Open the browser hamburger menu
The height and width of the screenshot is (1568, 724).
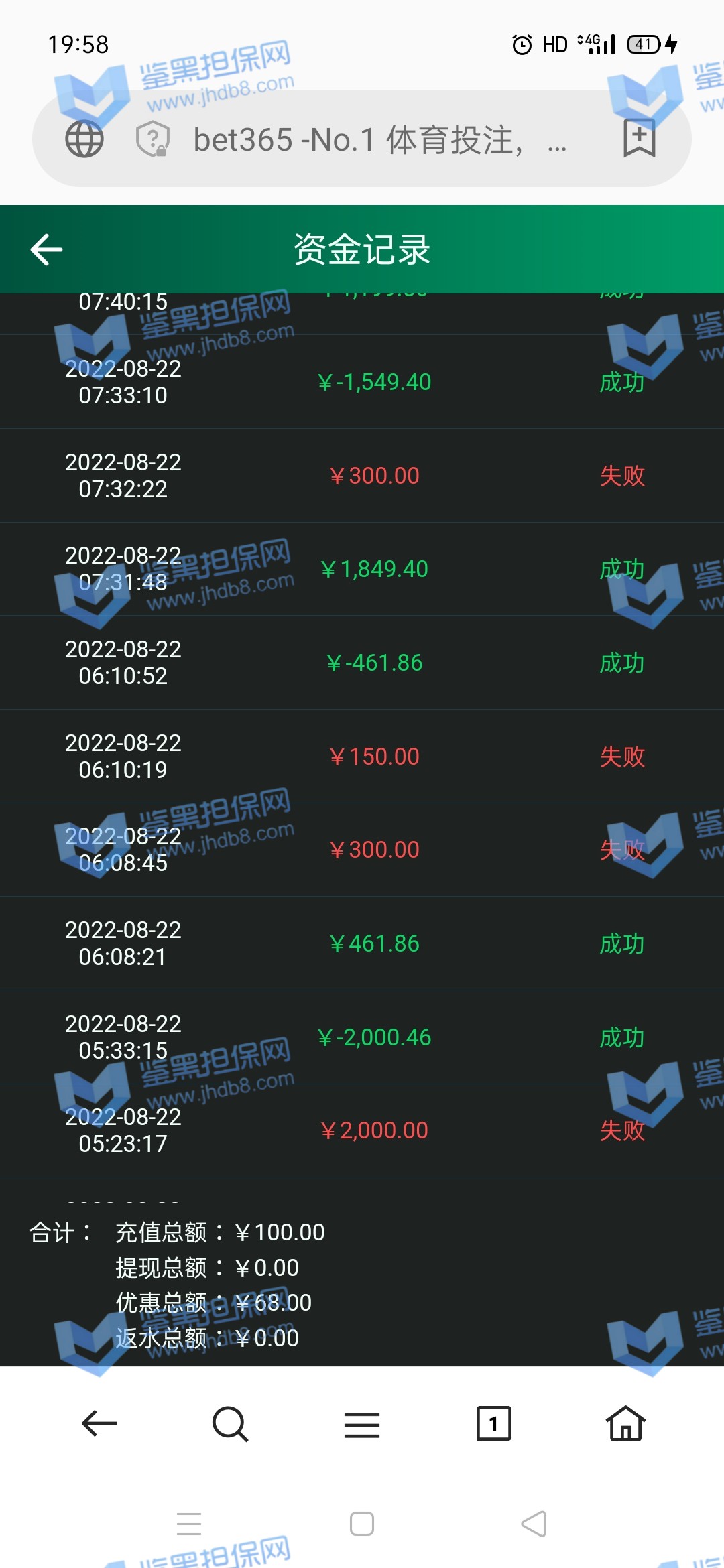pyautogui.click(x=362, y=1424)
